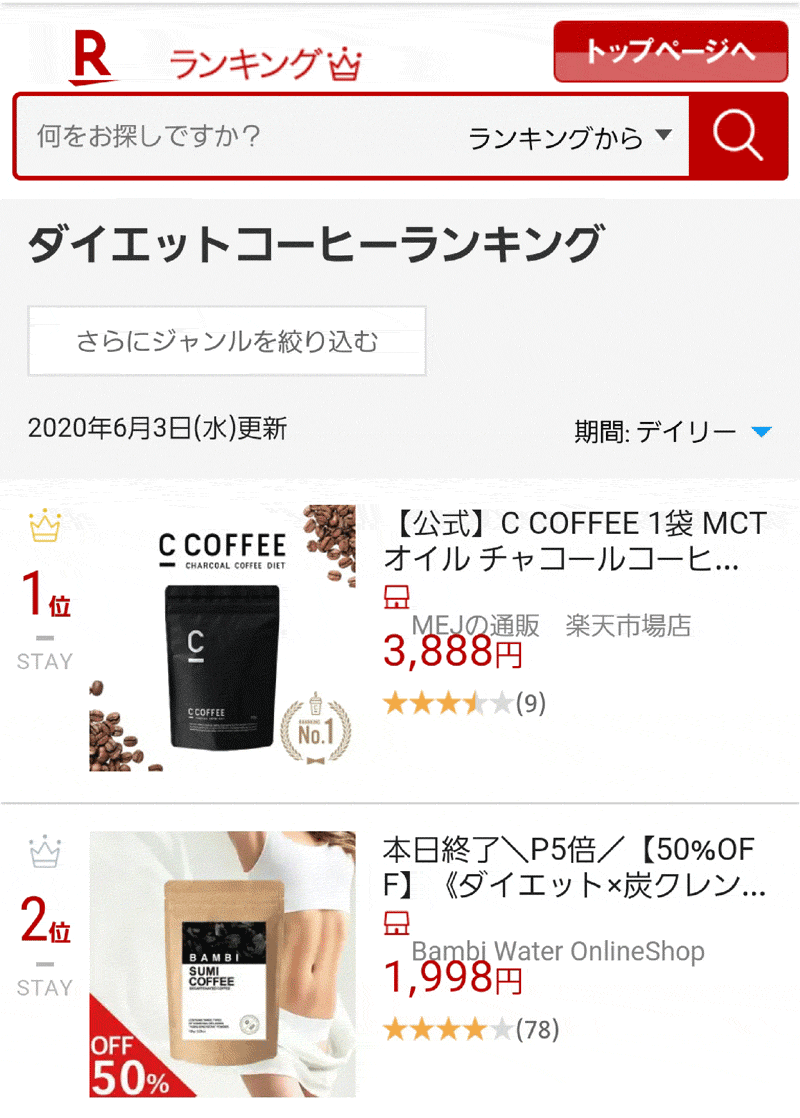Tap the トップページへ button
Screen dimensions: 800x1118
pos(670,52)
